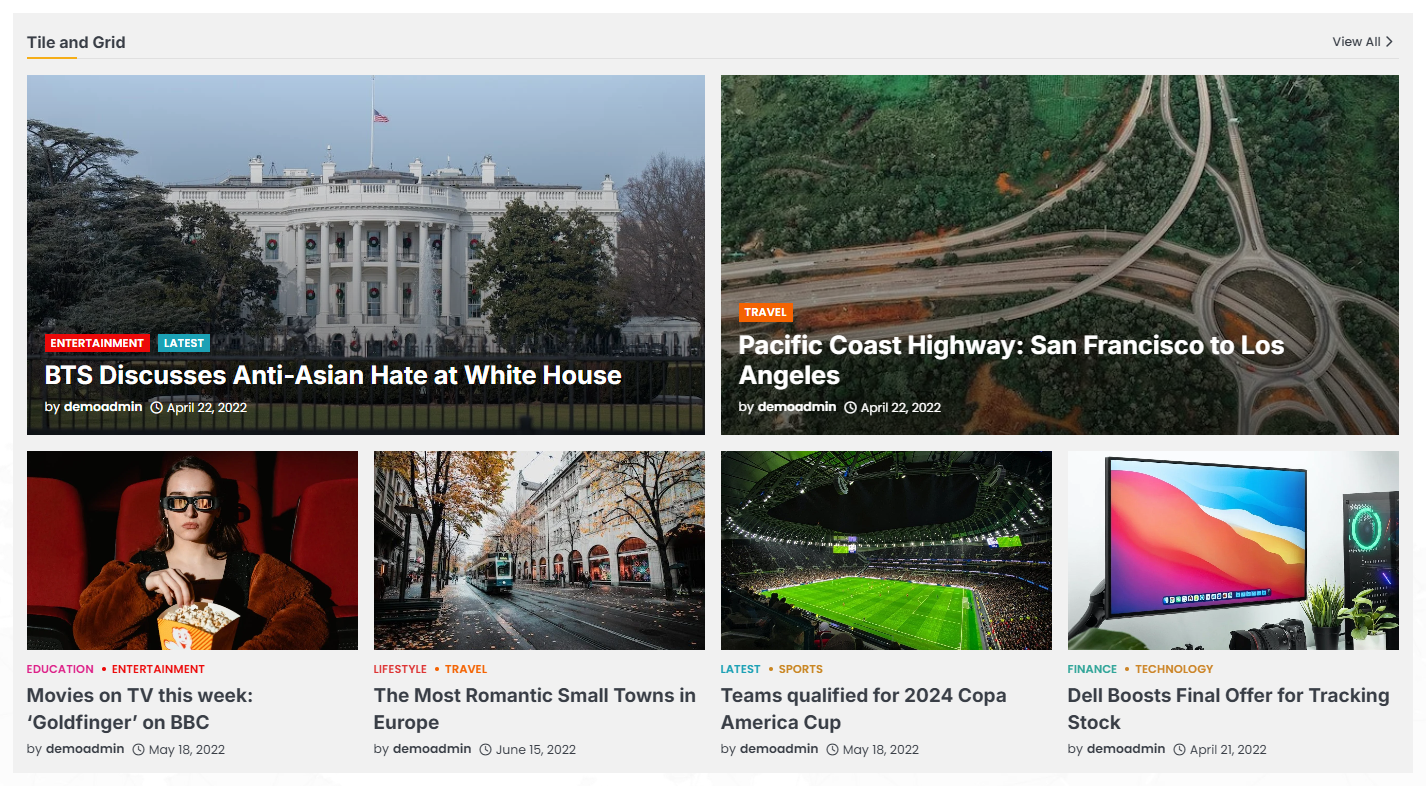Open the BTS White House article headline

pyautogui.click(x=333, y=375)
